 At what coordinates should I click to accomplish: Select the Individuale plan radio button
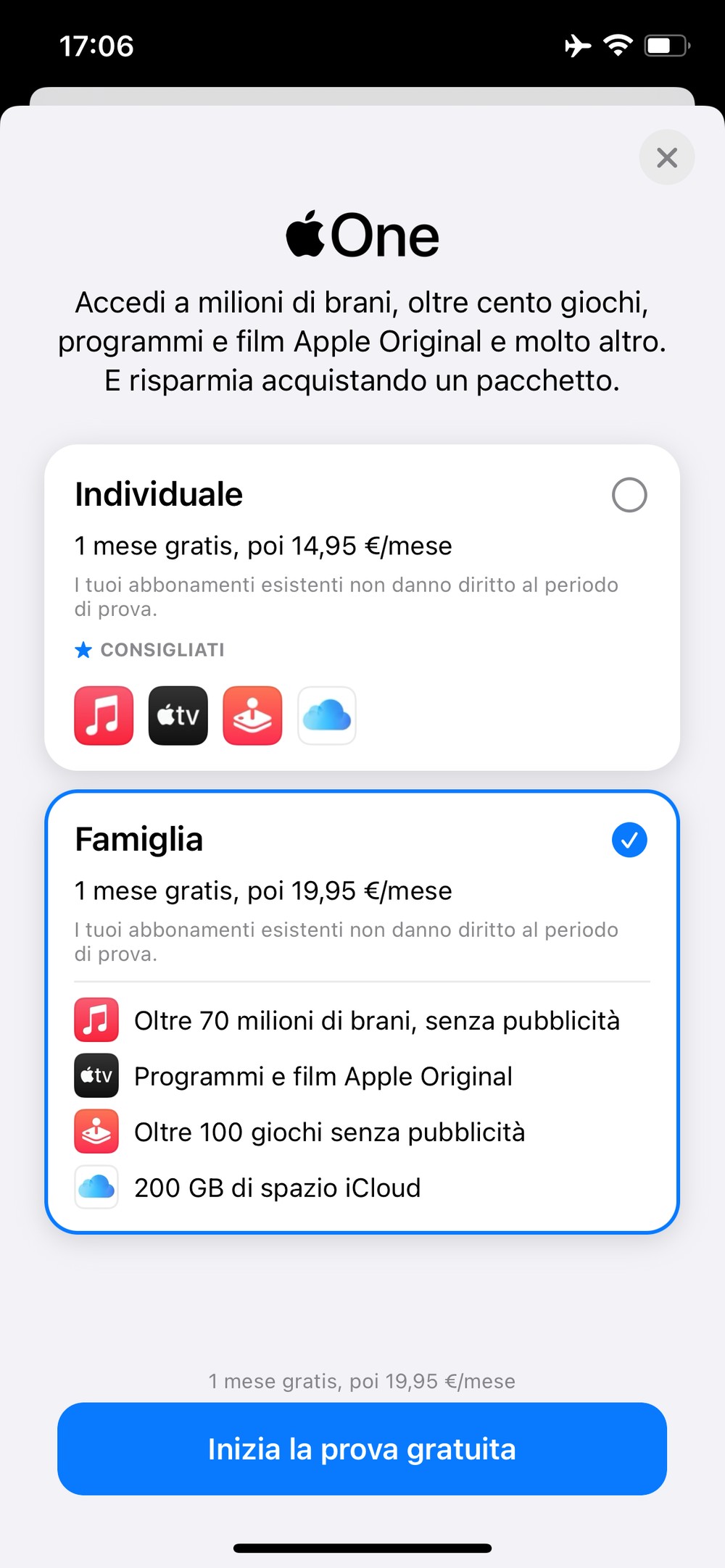[629, 495]
